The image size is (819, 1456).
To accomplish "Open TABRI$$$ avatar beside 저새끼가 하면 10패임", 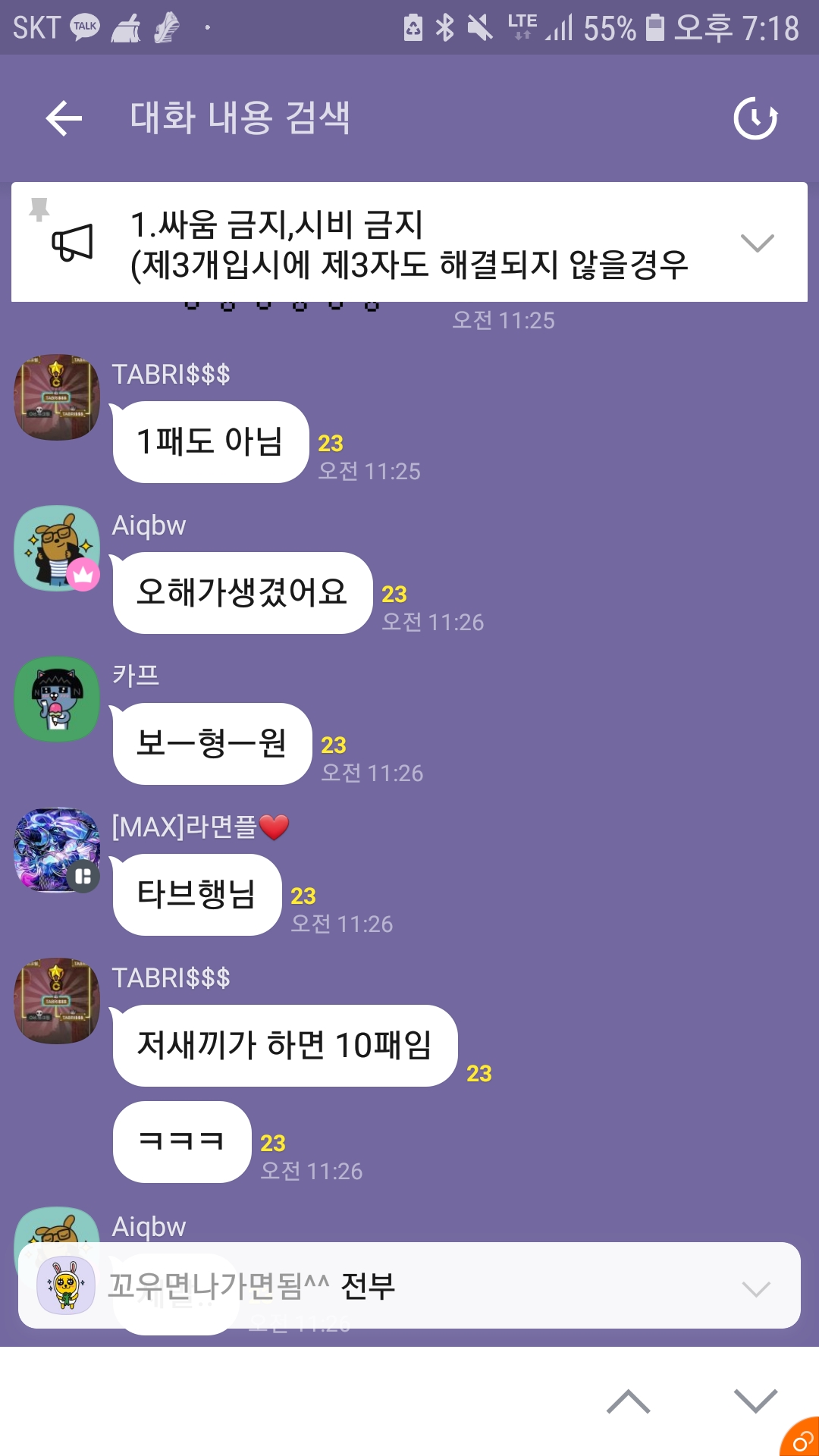I will tap(57, 1000).
